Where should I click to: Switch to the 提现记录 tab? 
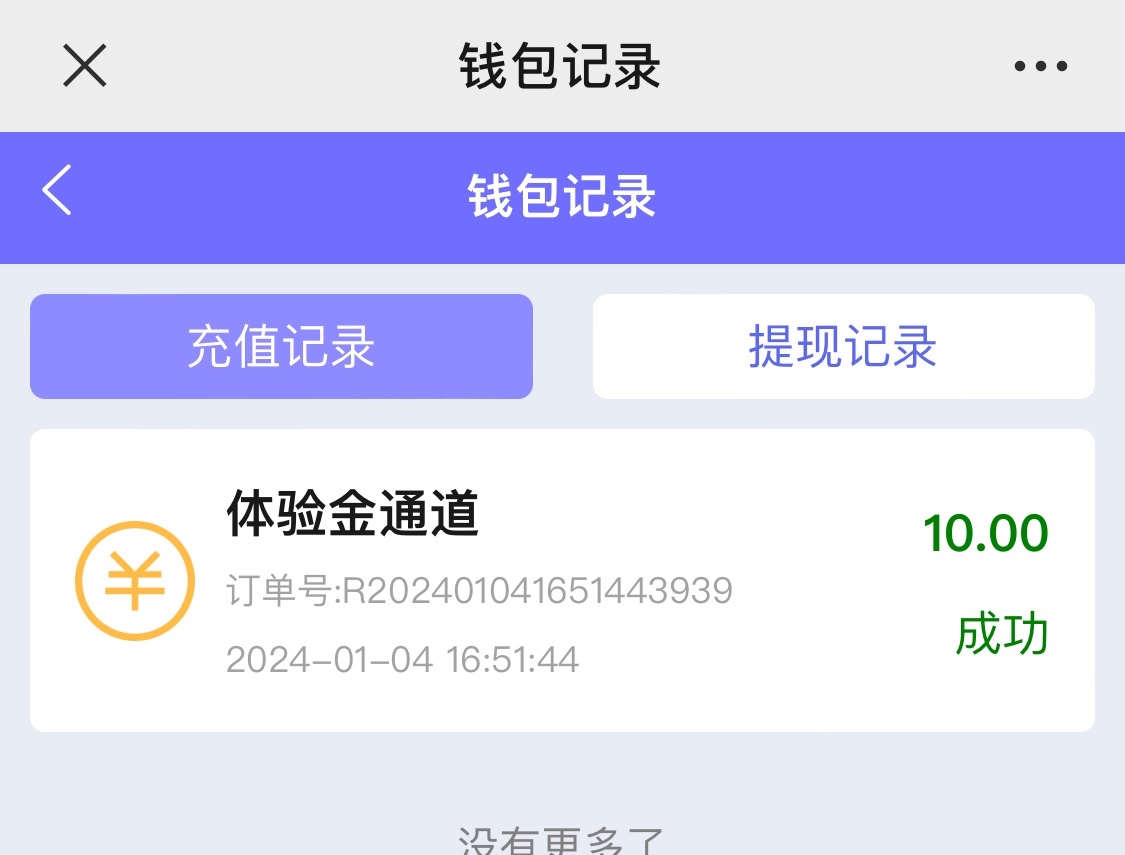pos(843,347)
